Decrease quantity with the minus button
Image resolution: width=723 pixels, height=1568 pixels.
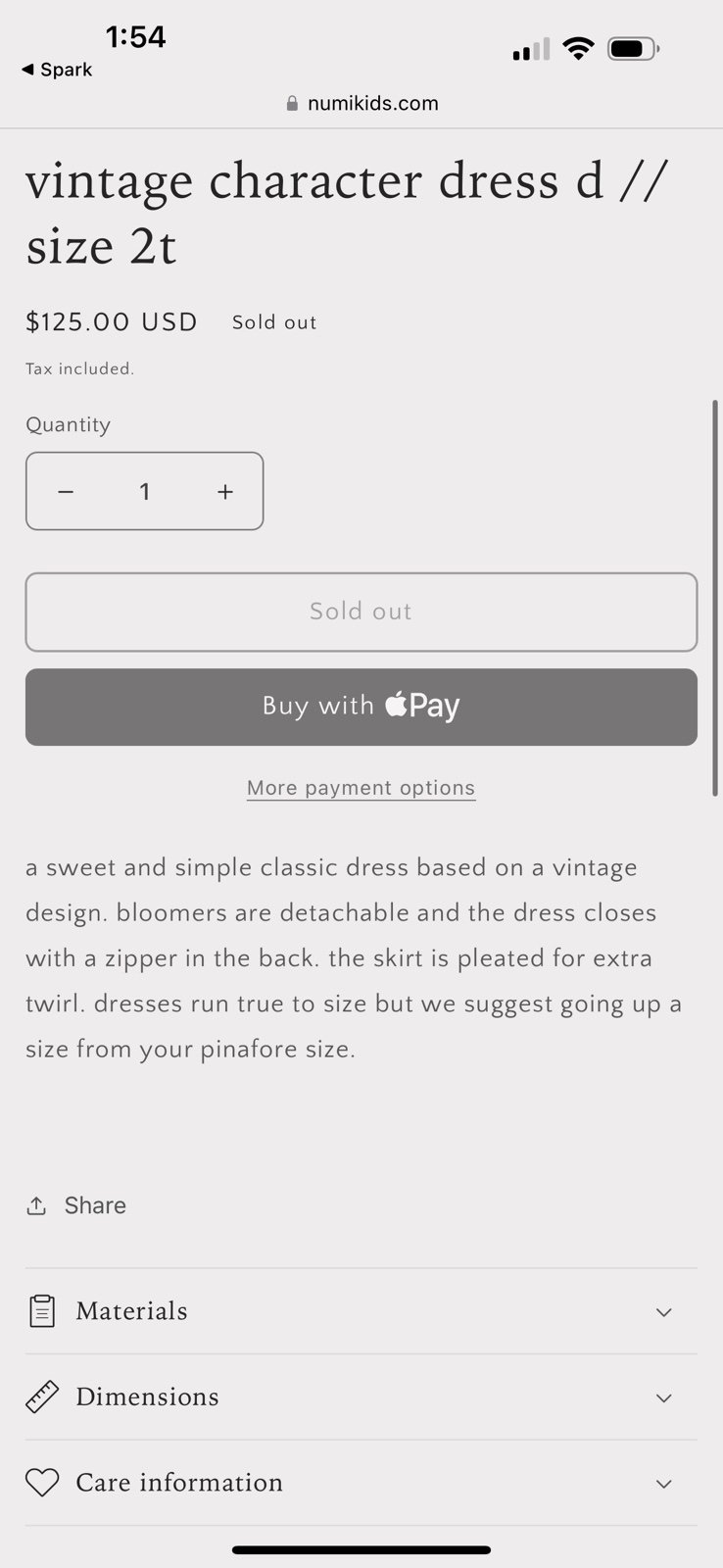66,491
